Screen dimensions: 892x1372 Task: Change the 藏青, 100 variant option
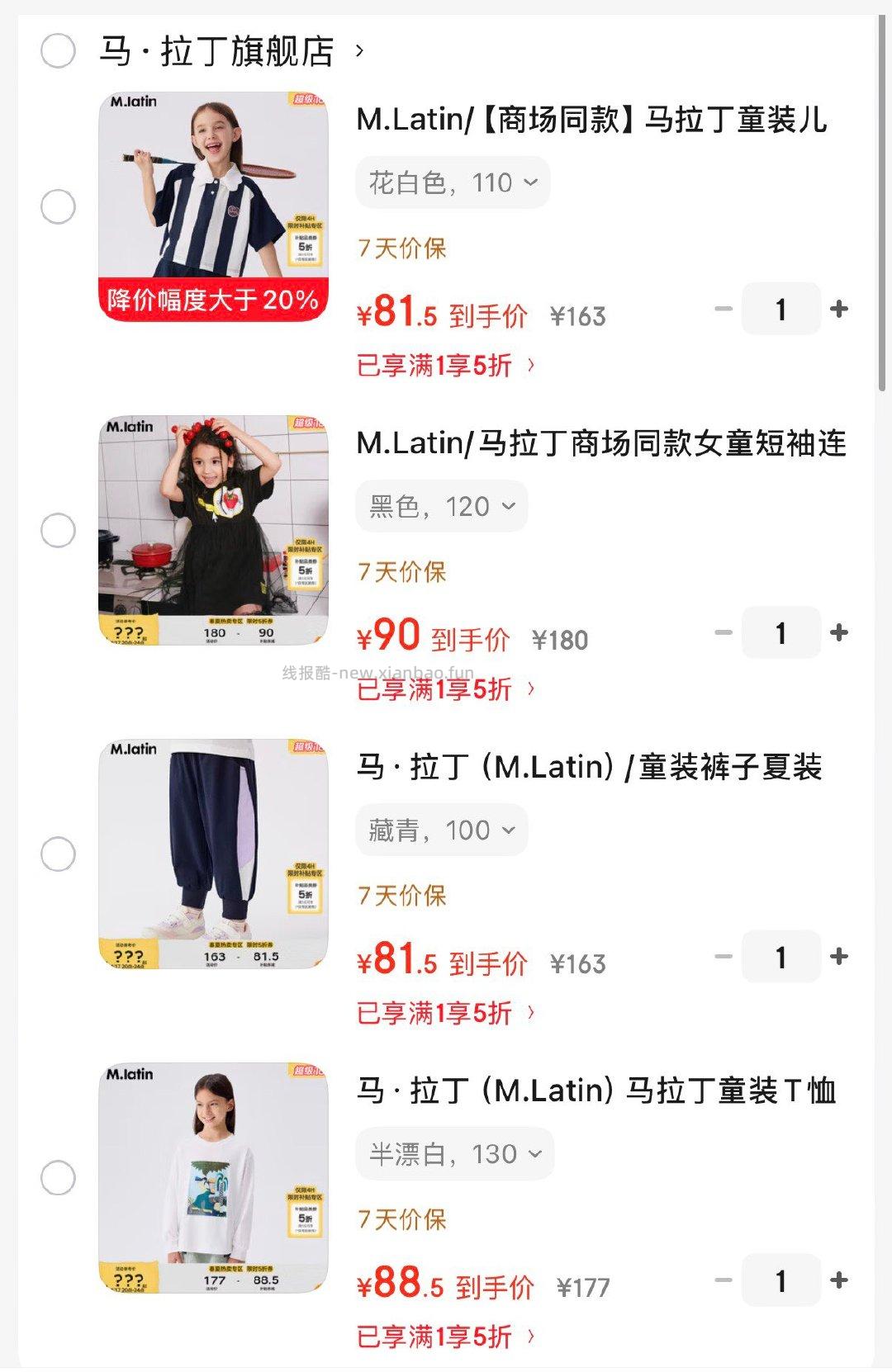442,830
